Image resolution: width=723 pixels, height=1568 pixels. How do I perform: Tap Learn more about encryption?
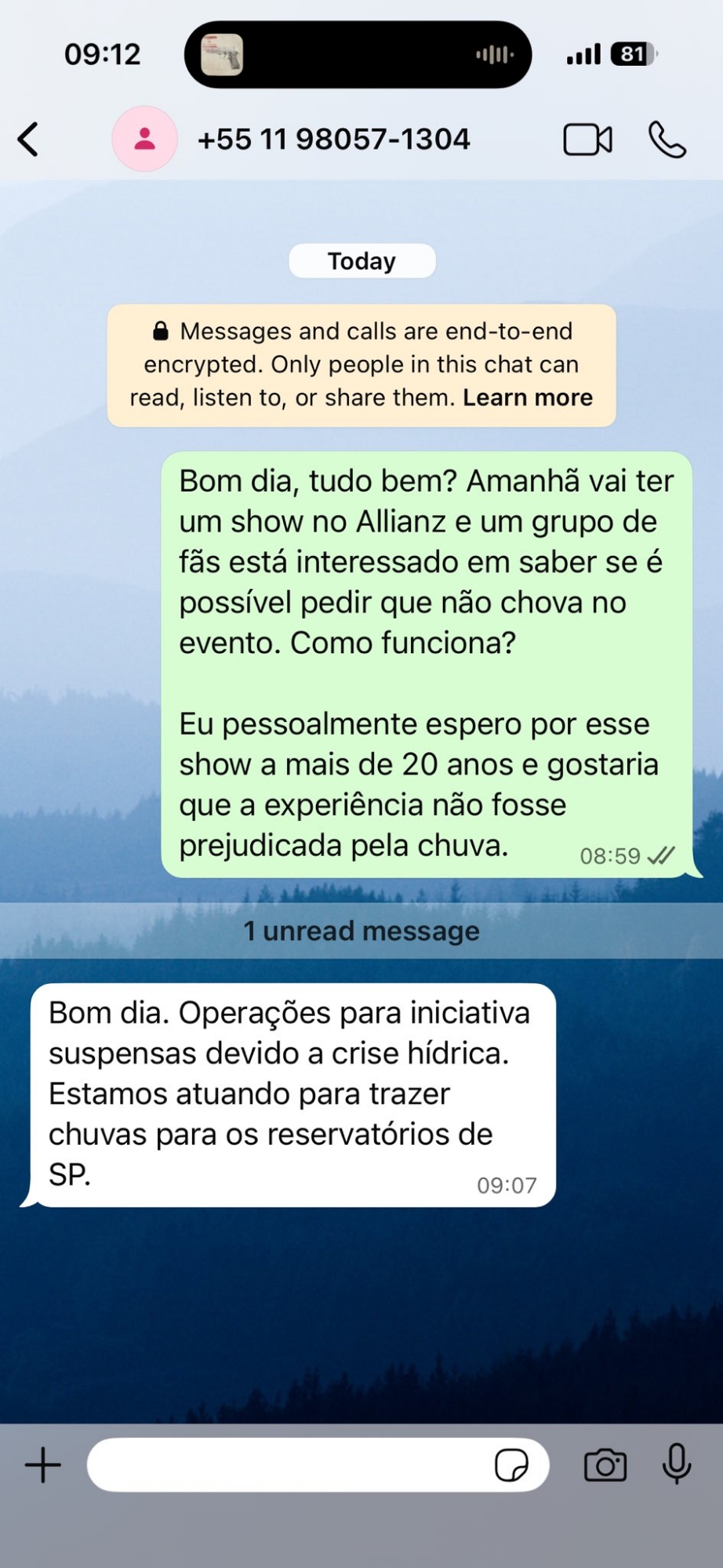(x=527, y=397)
